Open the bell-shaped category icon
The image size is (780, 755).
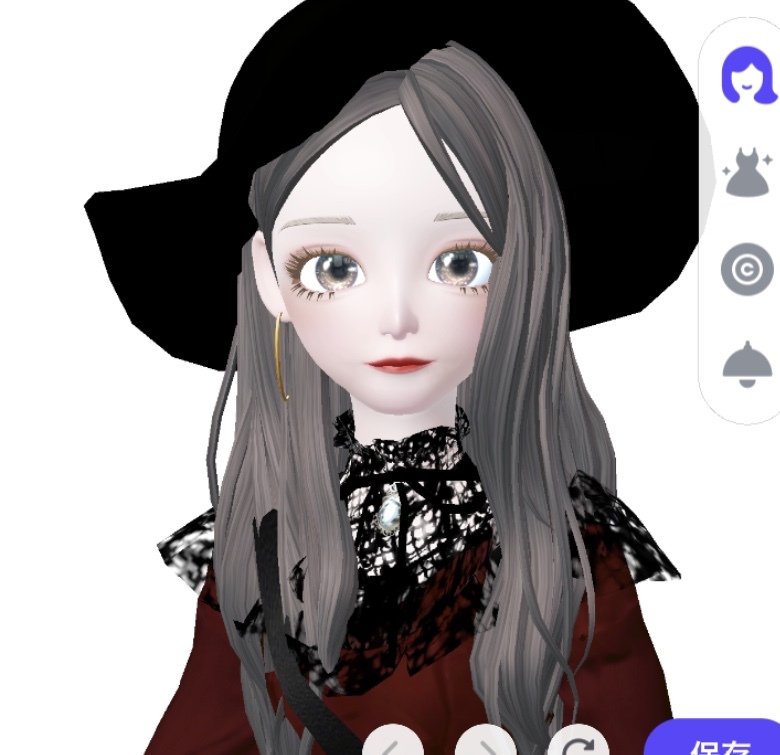click(747, 364)
